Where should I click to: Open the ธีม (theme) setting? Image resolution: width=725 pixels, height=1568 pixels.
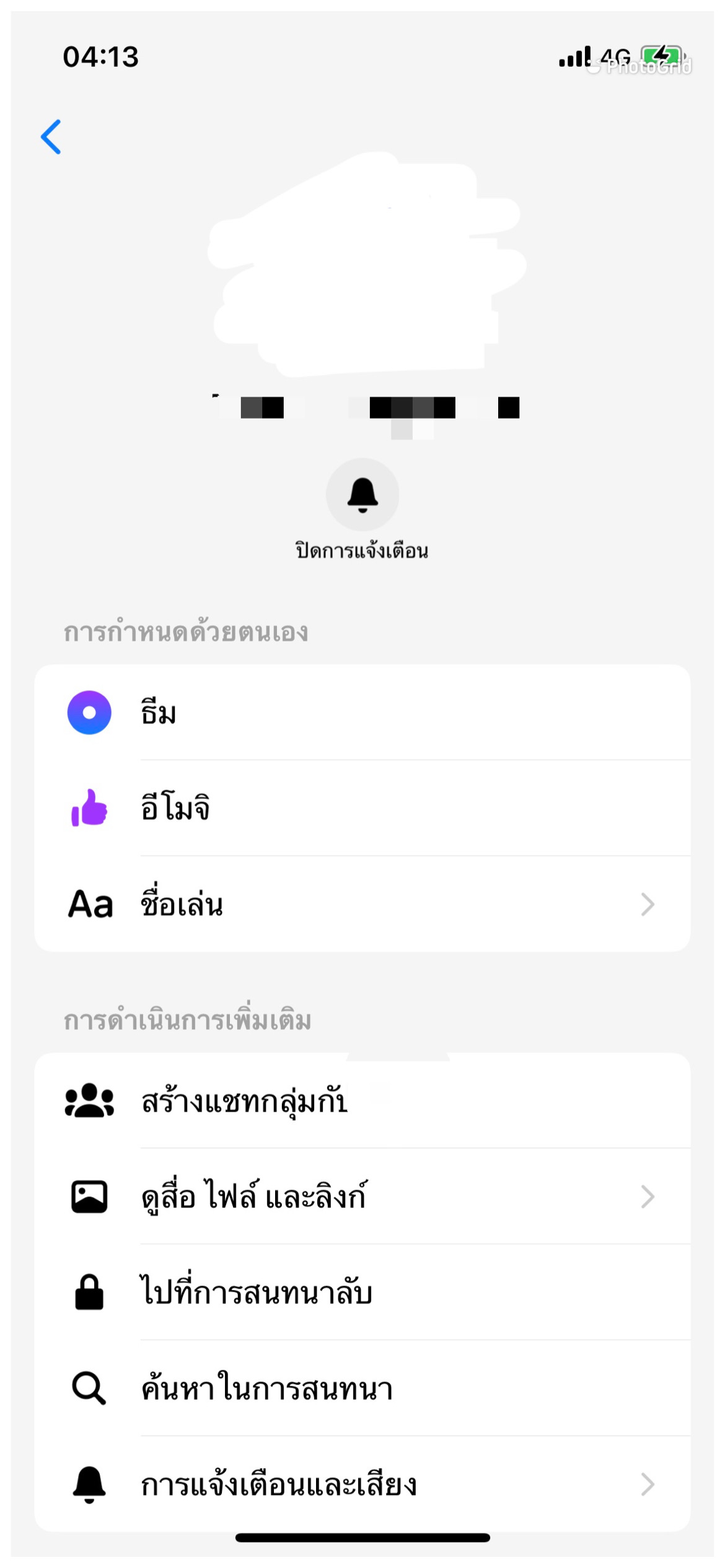point(362,713)
